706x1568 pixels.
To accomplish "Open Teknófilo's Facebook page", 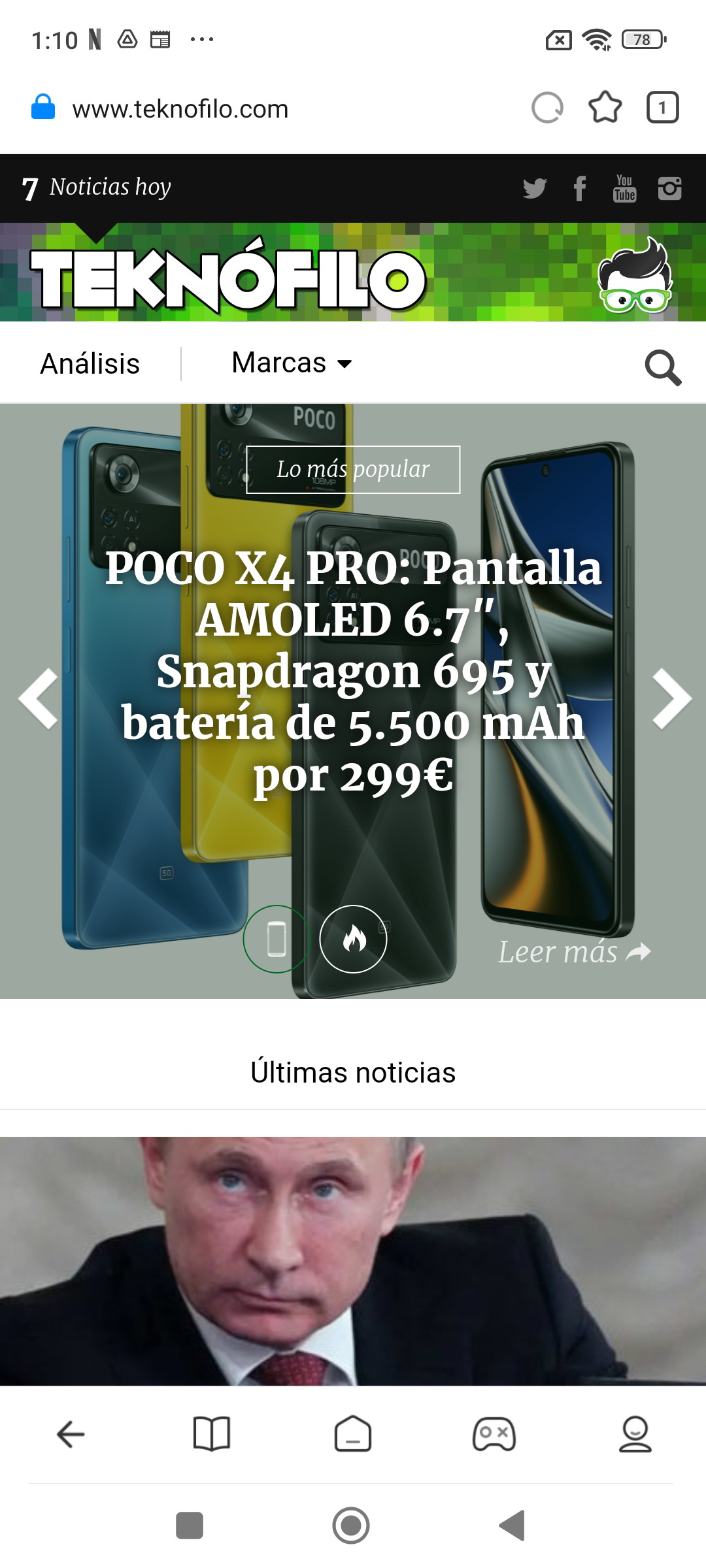I will [x=579, y=188].
